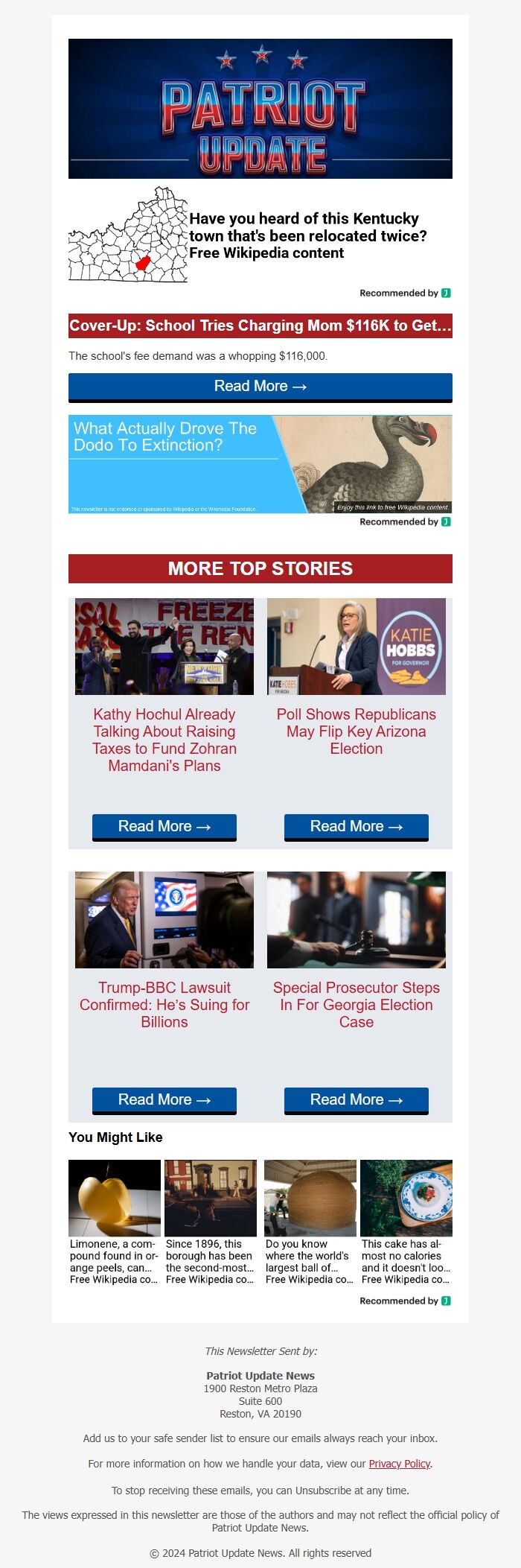Open the Katie Hobbs podium photo
Screen dimensions: 521x1568
[357, 647]
